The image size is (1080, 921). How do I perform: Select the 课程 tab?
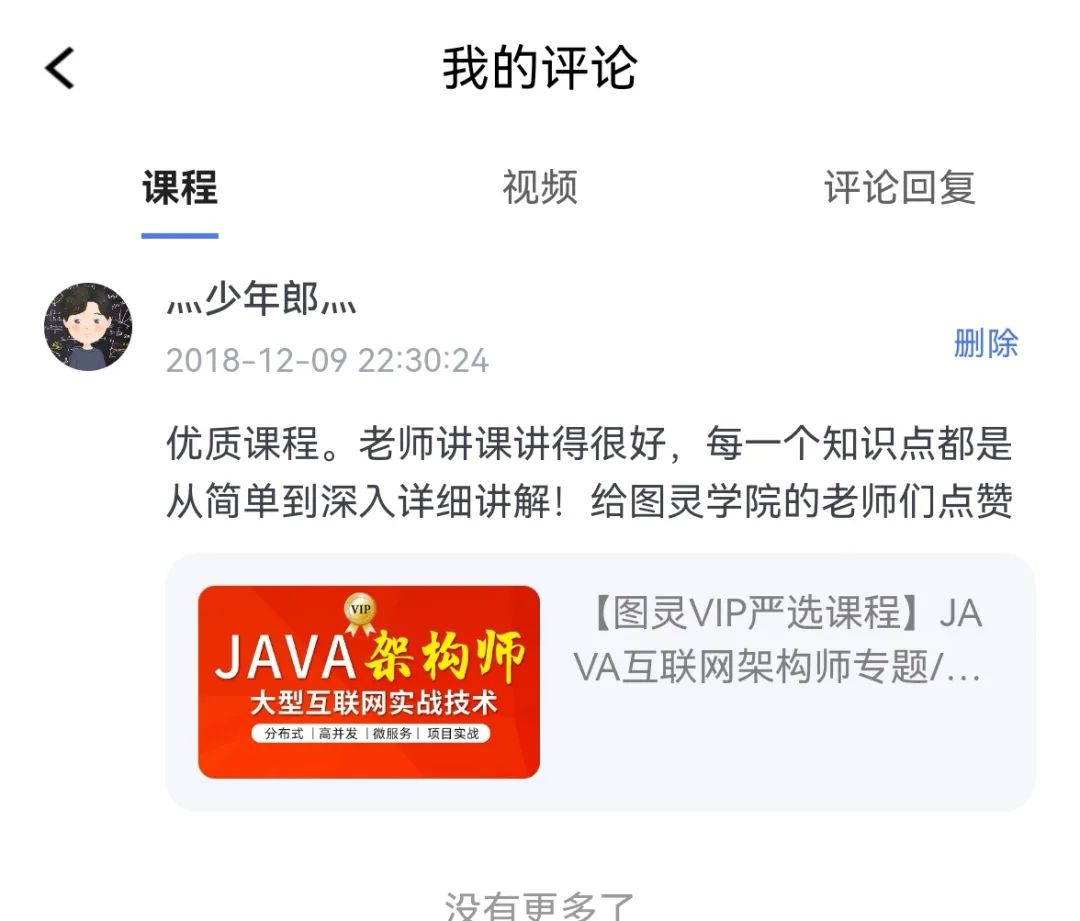pos(180,188)
